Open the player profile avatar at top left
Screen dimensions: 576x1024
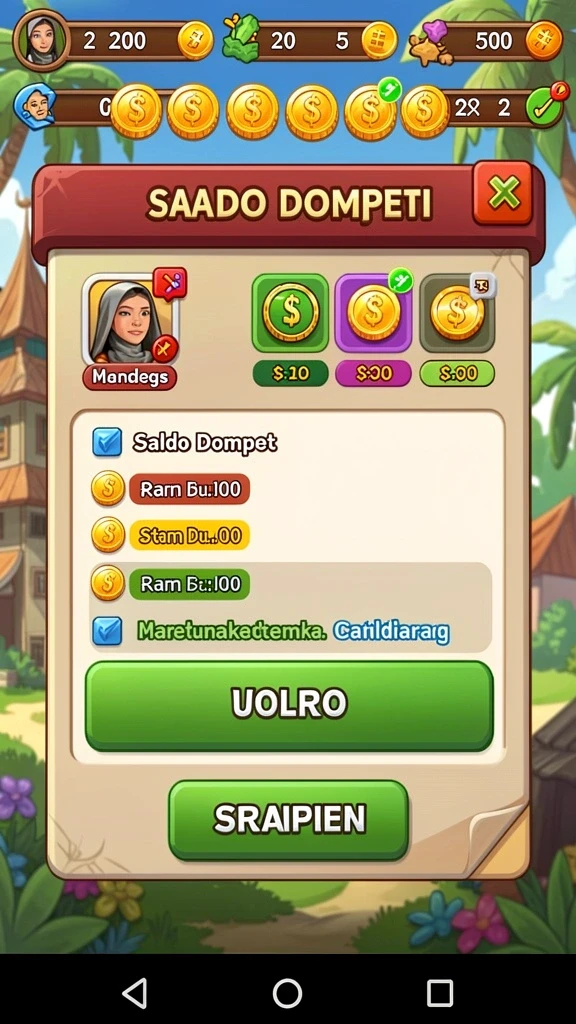[x=41, y=40]
